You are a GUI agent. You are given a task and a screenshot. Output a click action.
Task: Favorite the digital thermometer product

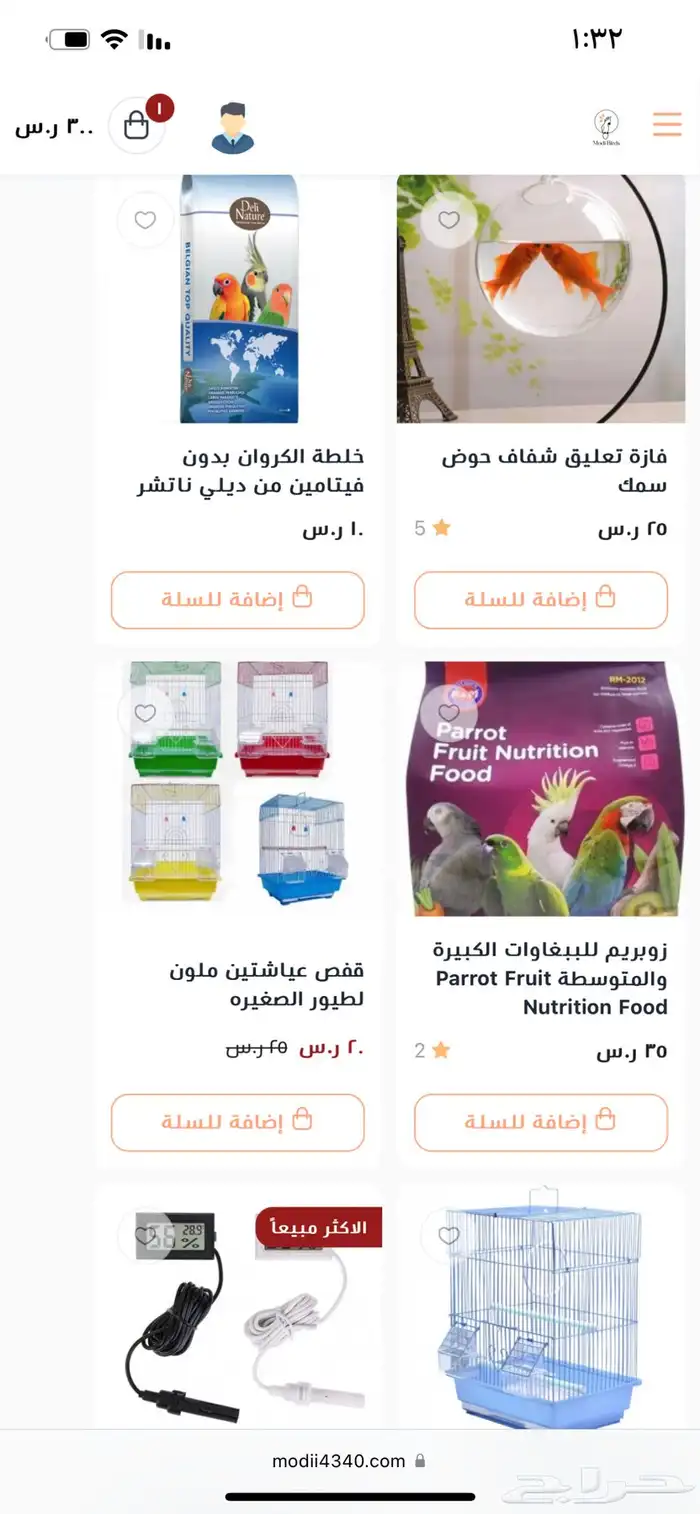(146, 1236)
